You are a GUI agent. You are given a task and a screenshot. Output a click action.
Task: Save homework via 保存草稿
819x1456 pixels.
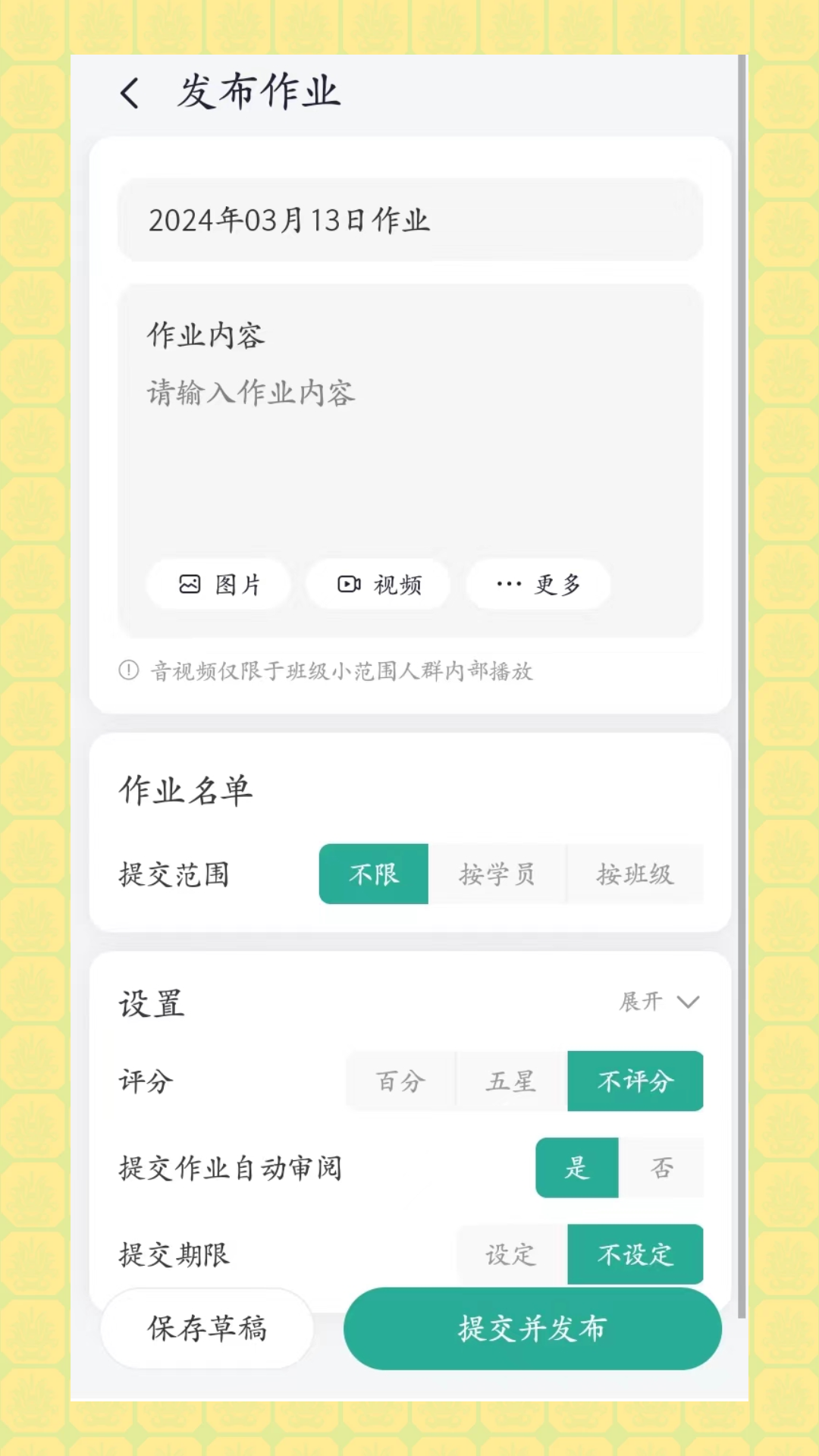pos(207,1329)
